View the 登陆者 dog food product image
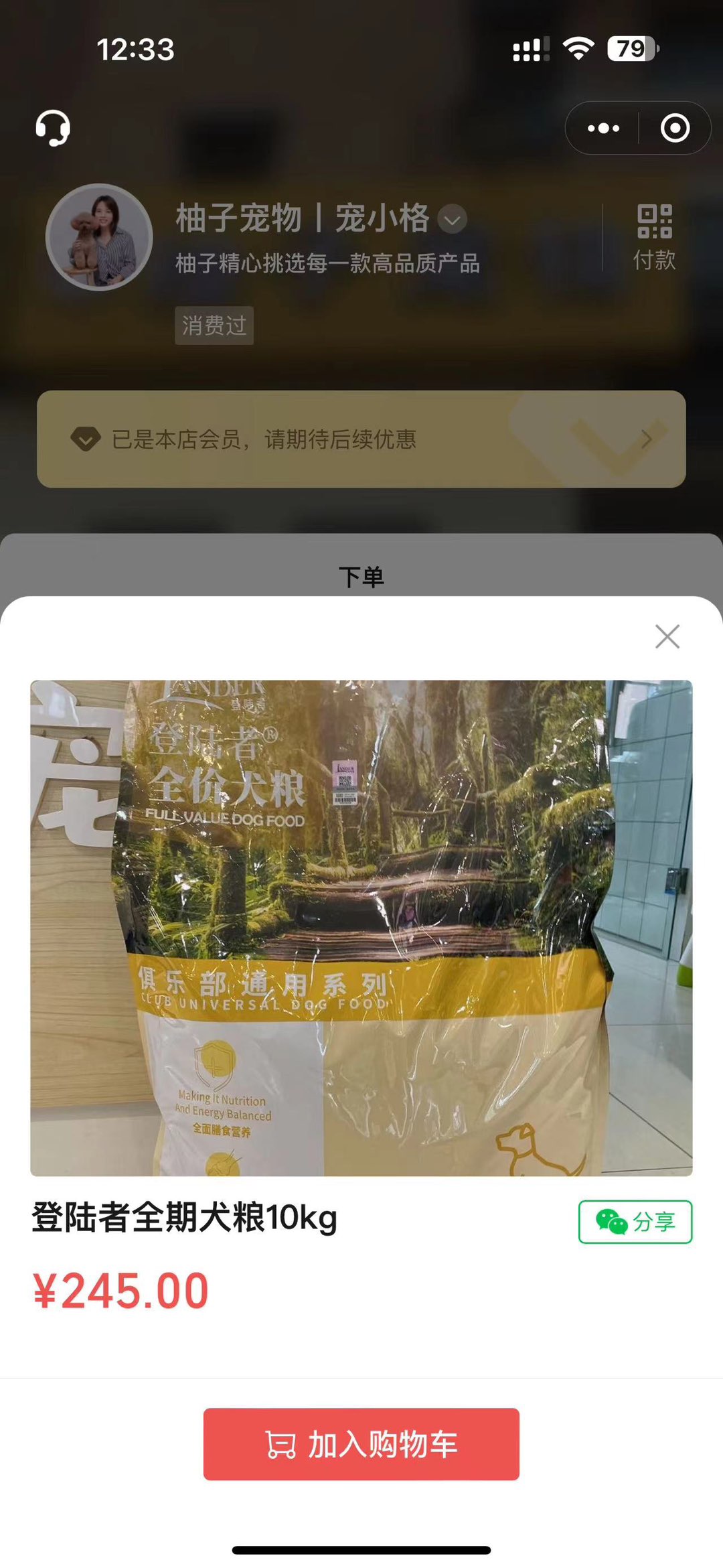Viewport: 723px width, 1568px height. pyautogui.click(x=361, y=928)
